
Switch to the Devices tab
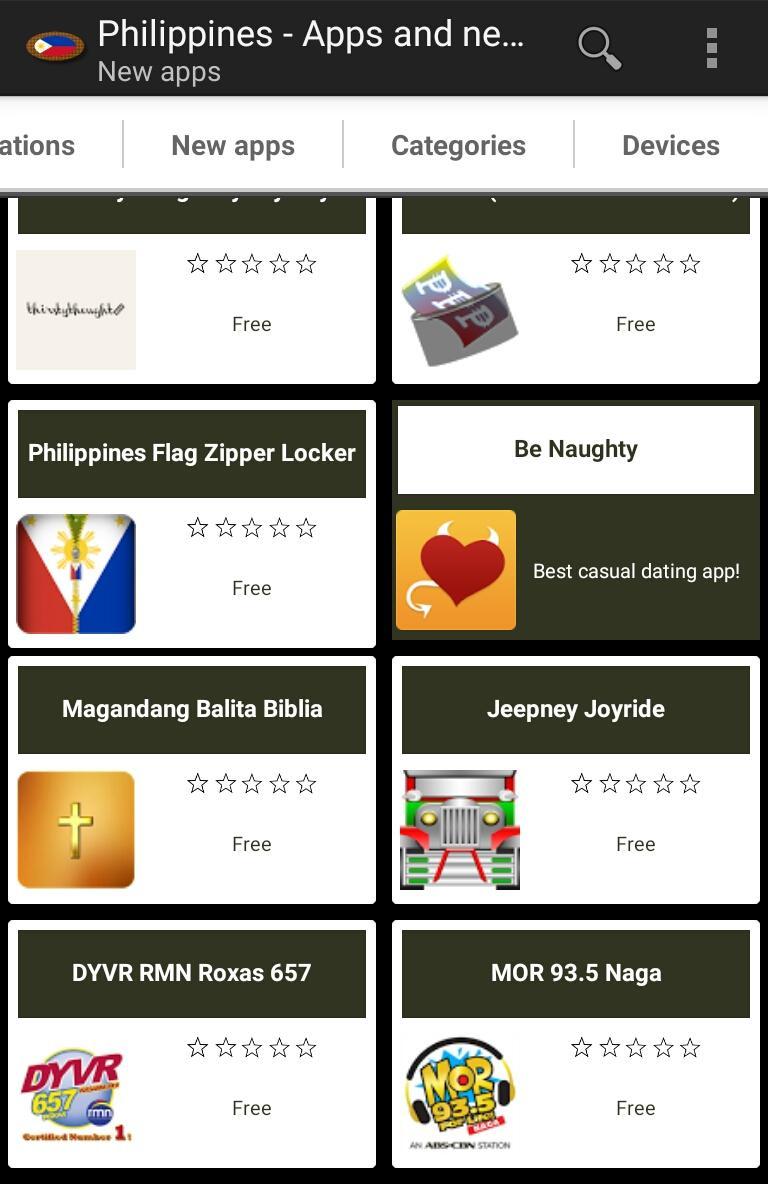pos(670,145)
